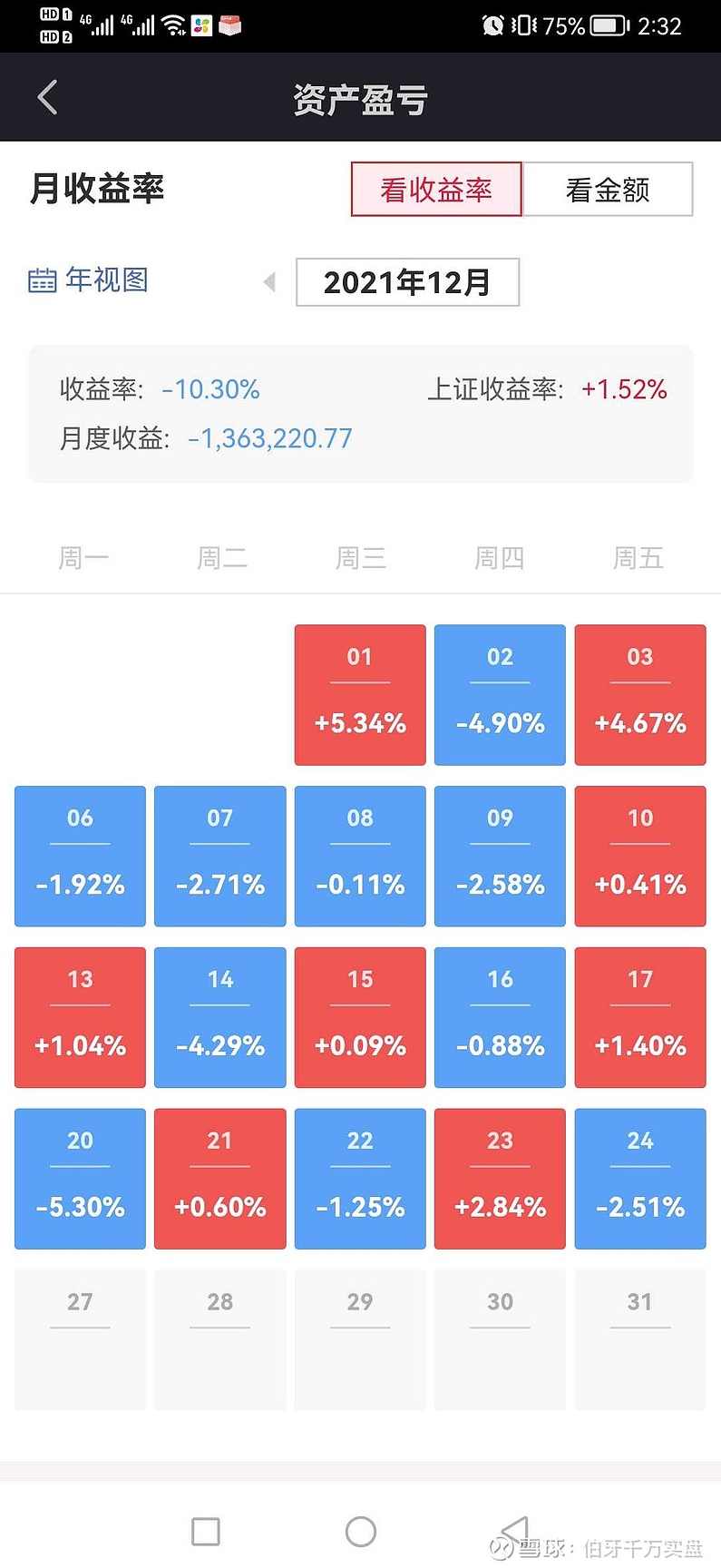Tap the vibrate mode icon in the status bar
Image resolution: width=721 pixels, height=1568 pixels.
pyautogui.click(x=524, y=25)
